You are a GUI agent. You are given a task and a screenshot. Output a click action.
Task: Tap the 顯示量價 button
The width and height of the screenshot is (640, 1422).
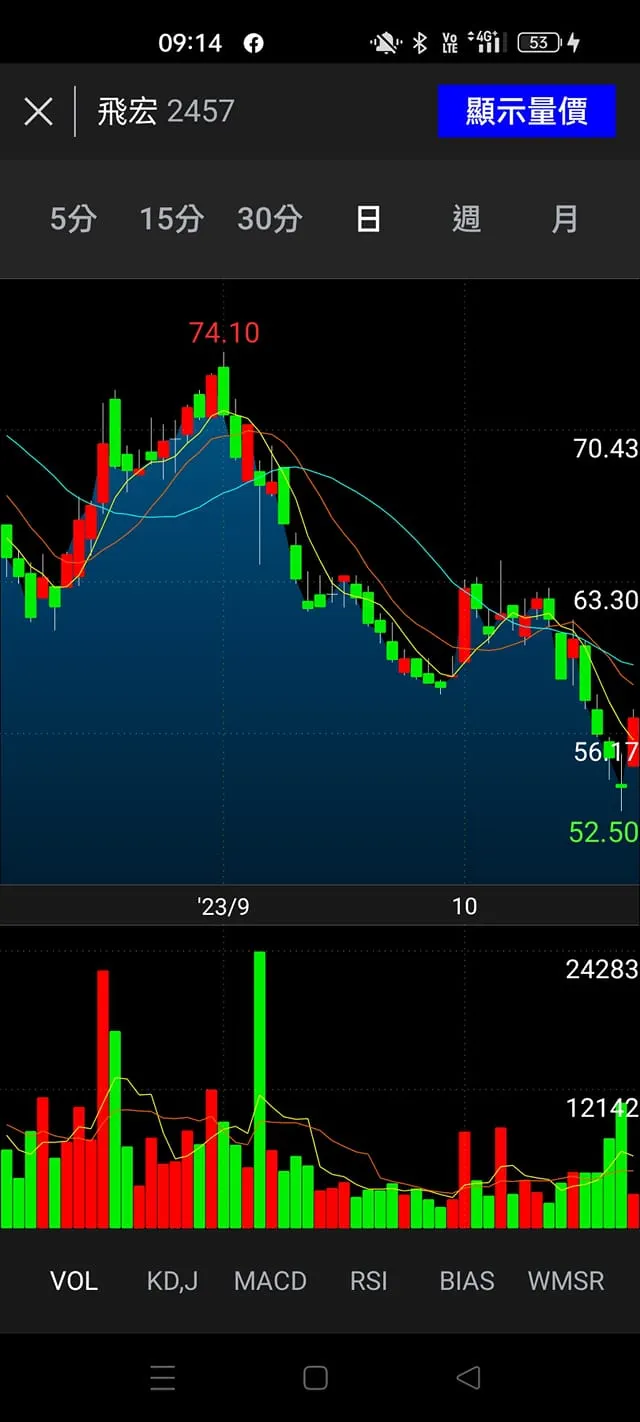click(x=526, y=111)
